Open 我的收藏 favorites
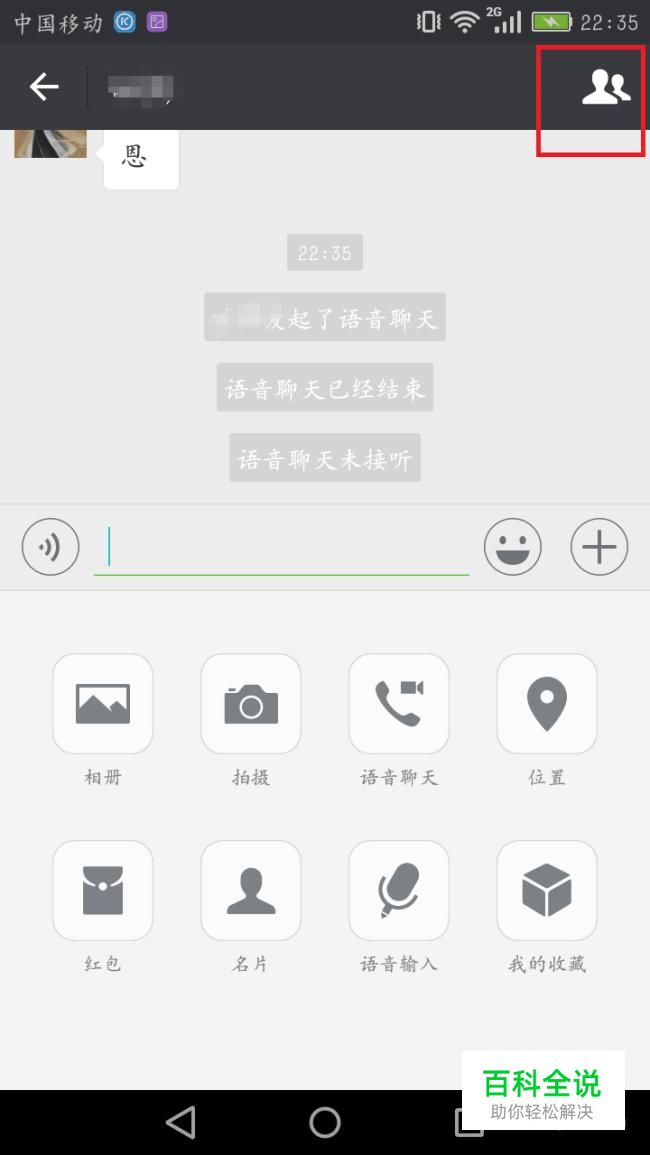650x1155 pixels. coord(547,890)
